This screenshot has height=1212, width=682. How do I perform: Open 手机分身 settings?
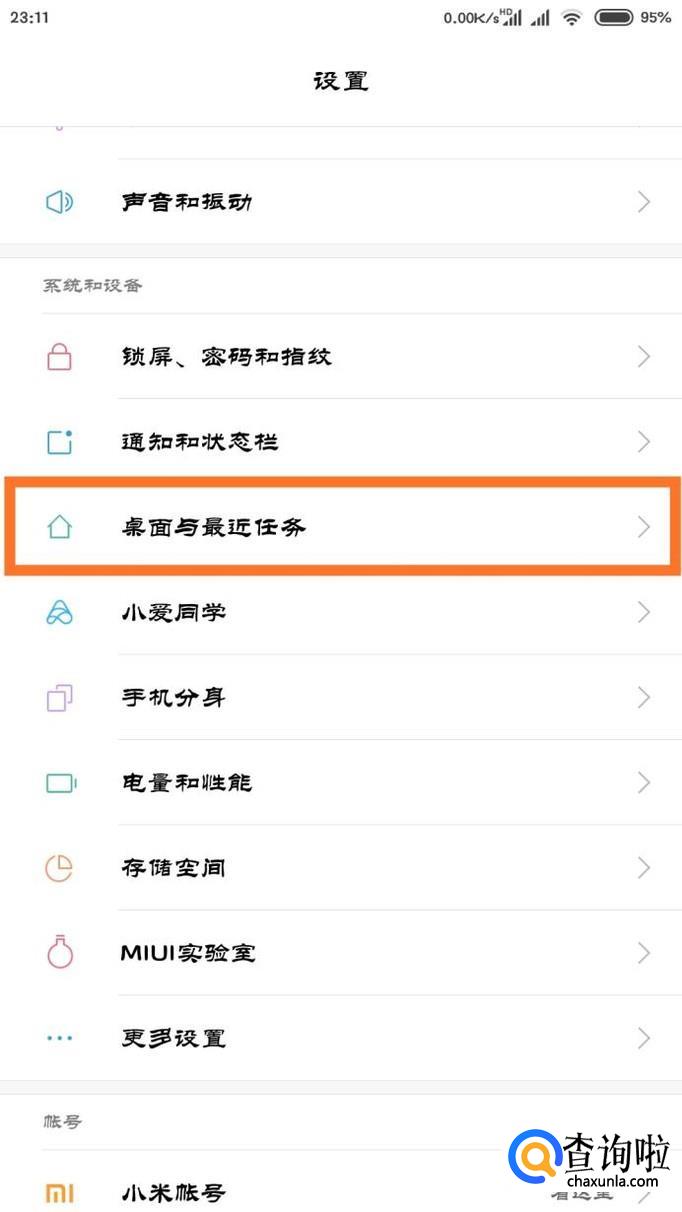341,697
